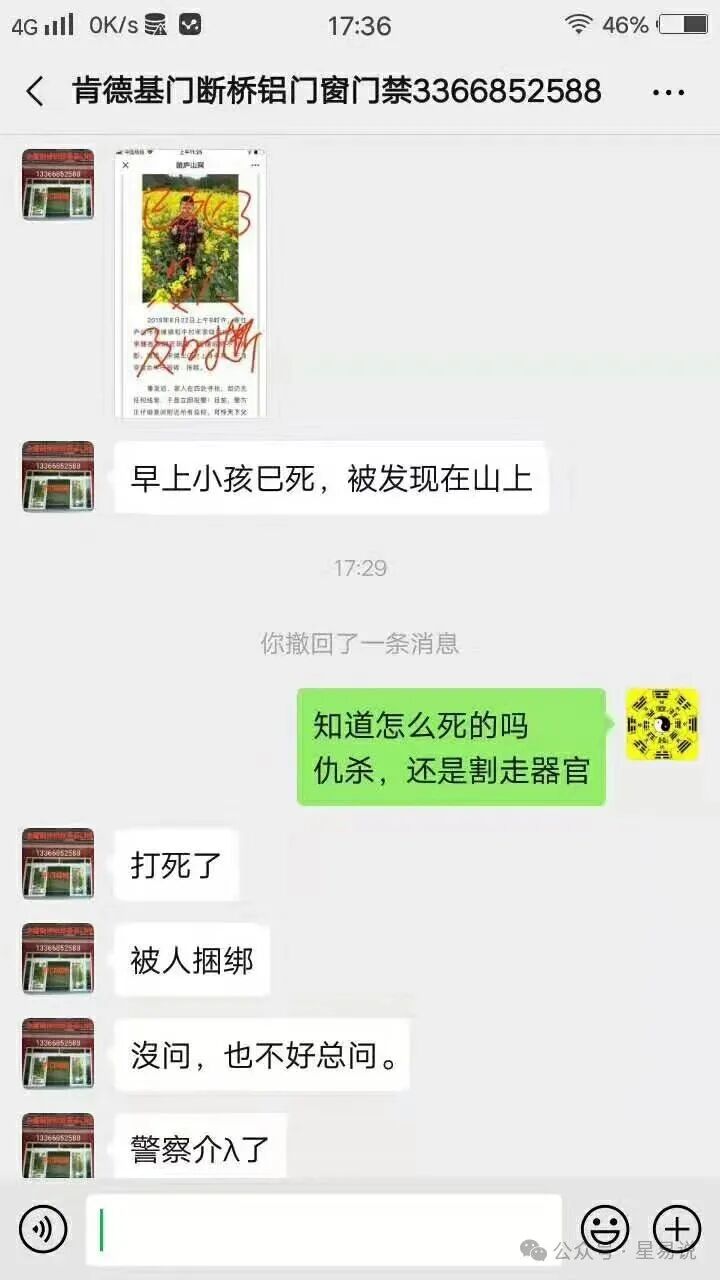Tap the 4G signal indicator

[x=40, y=24]
